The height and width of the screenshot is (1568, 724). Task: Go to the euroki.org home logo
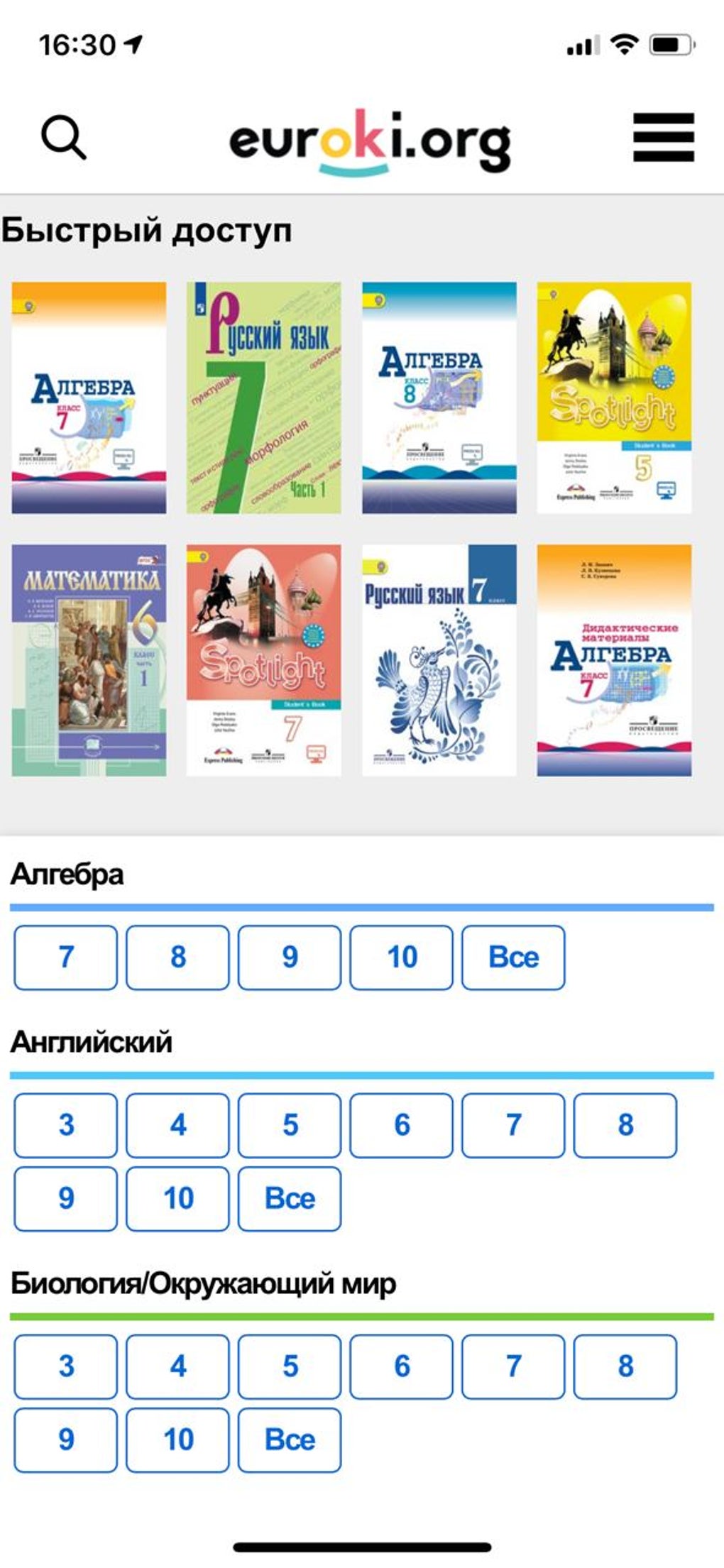pyautogui.click(x=369, y=141)
